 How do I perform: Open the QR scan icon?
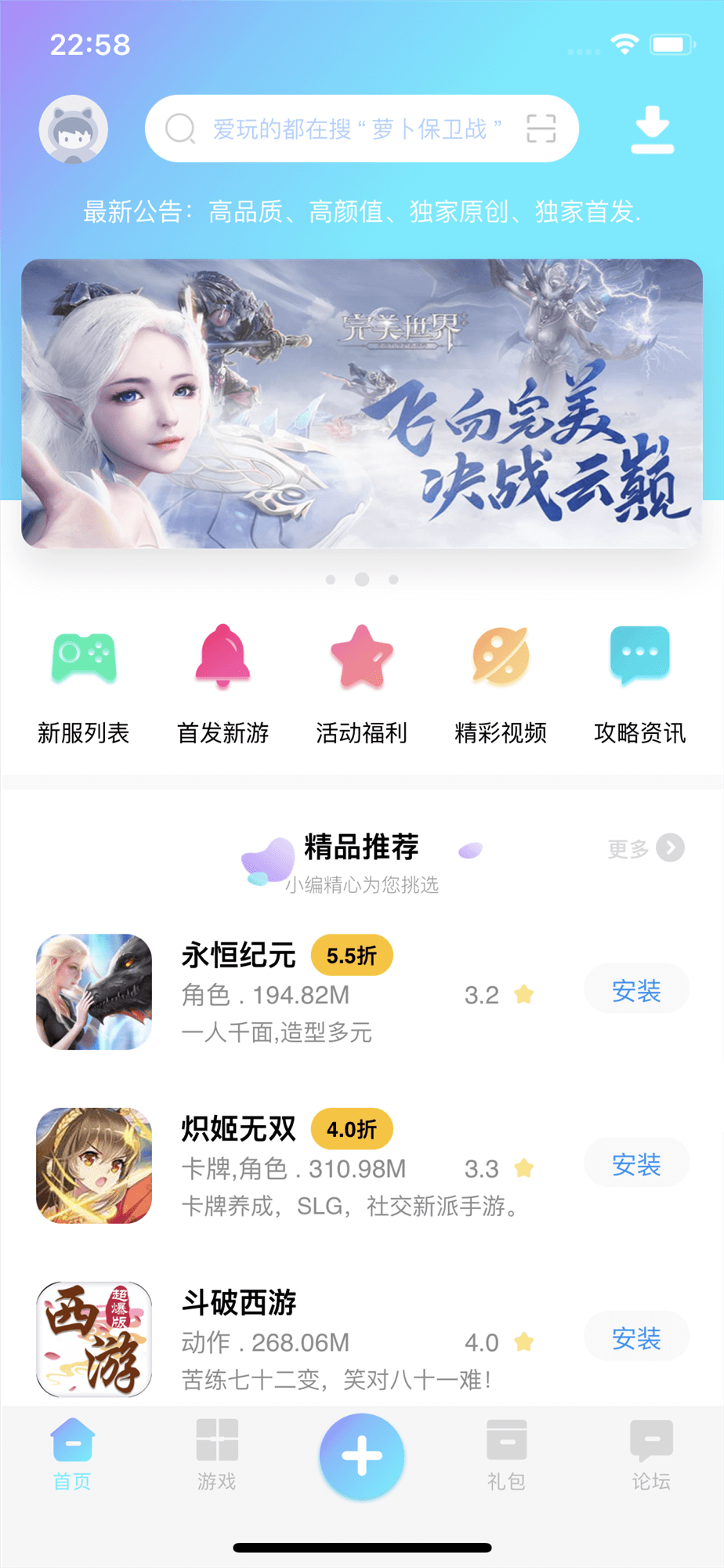[541, 129]
